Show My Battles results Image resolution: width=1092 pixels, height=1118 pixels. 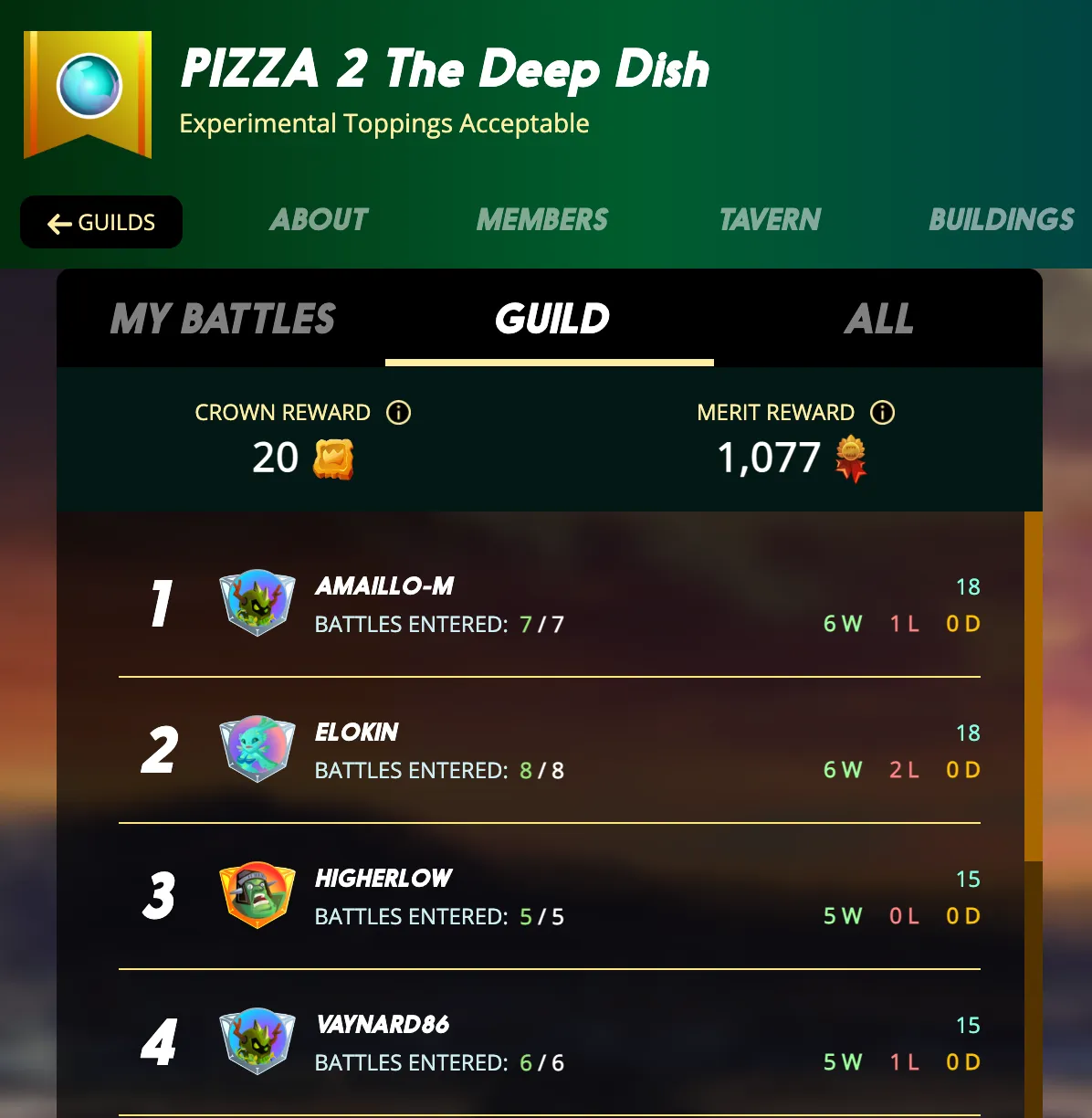pos(223,319)
